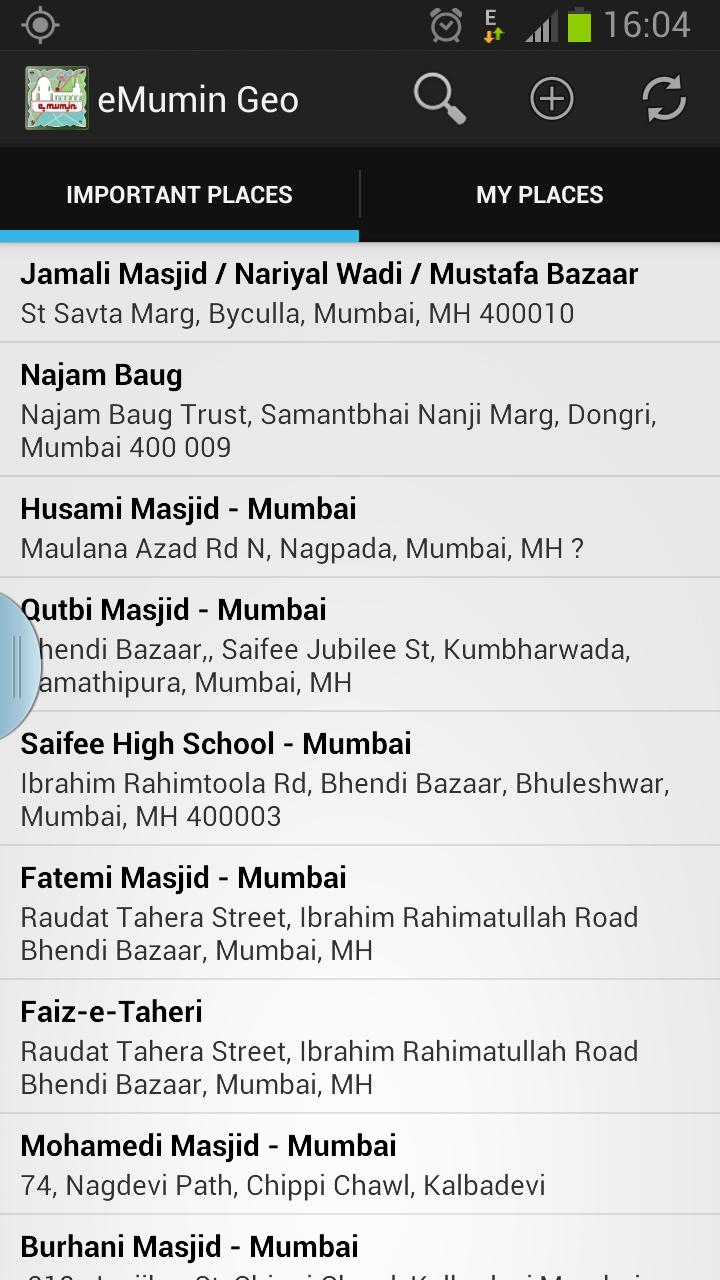Open Mohamedi Masjid - Mumbai entry

coord(360,1164)
